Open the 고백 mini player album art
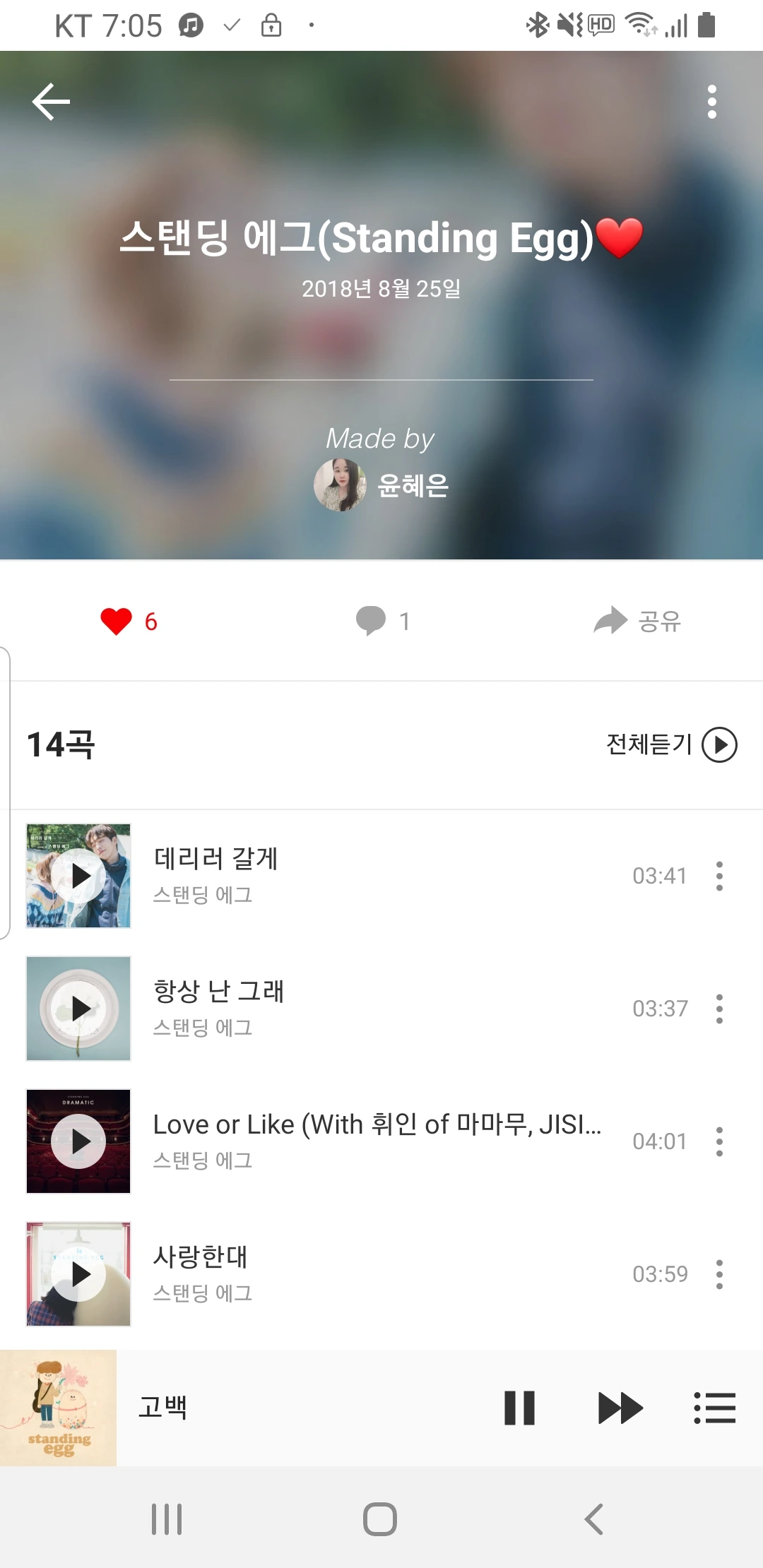The height and width of the screenshot is (1568, 763). point(58,1408)
